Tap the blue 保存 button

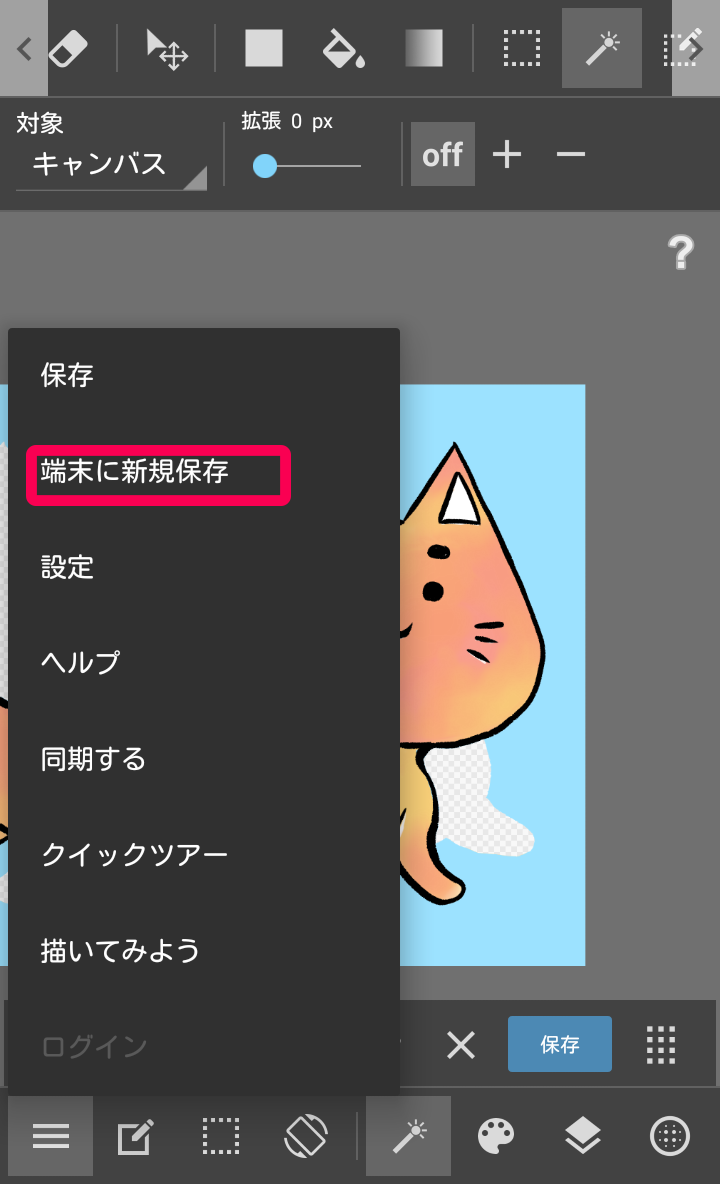pos(559,1045)
